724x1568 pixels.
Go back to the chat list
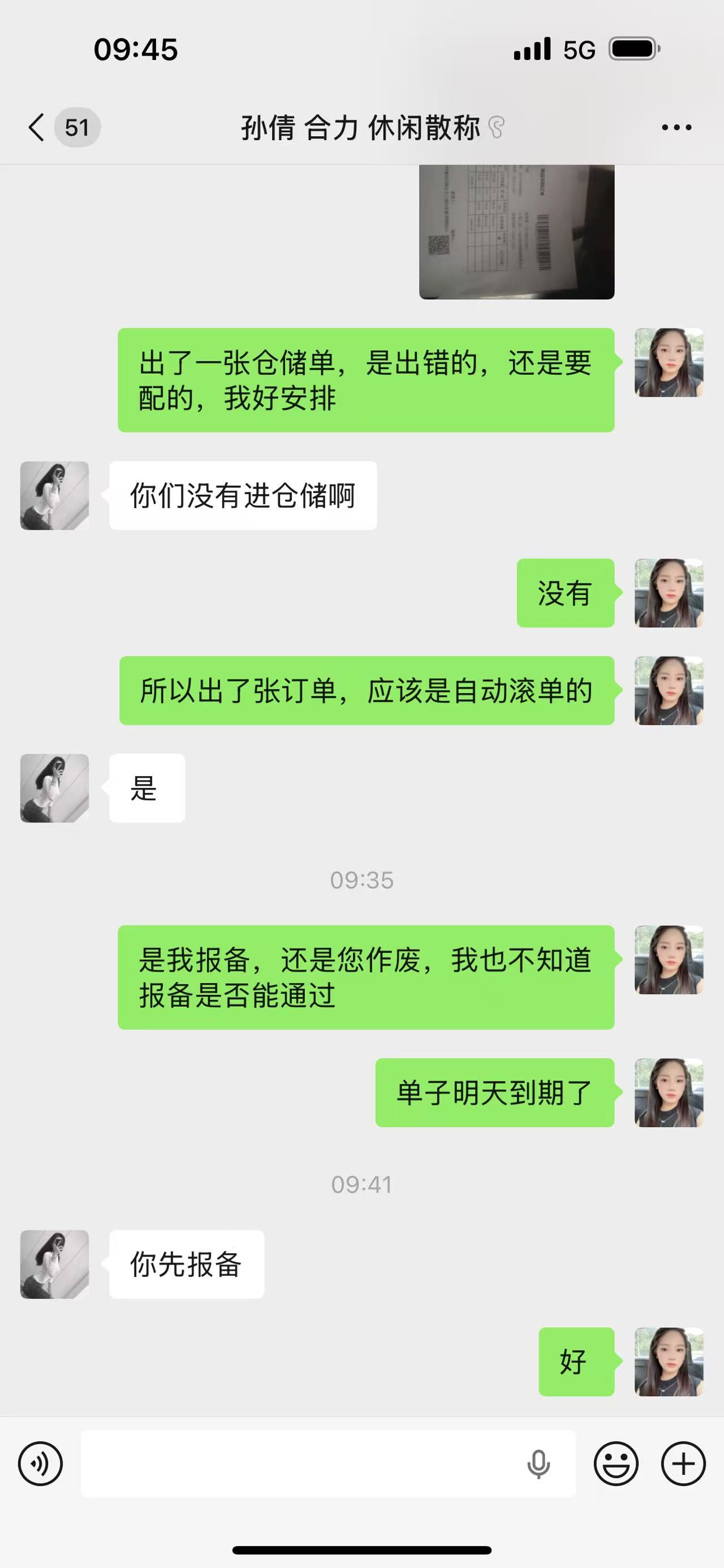click(38, 128)
